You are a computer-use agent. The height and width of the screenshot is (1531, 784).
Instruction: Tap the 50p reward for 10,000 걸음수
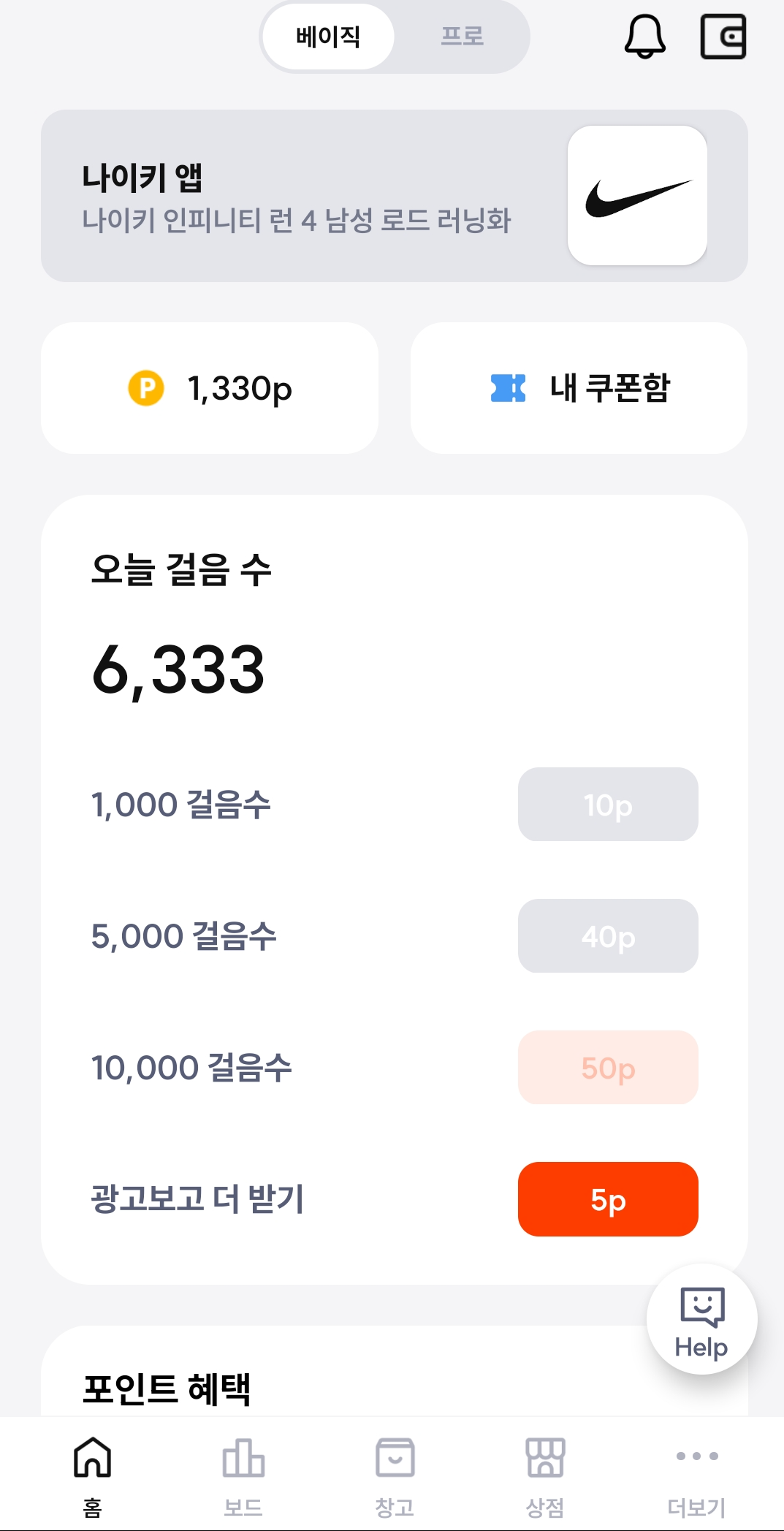tap(608, 1068)
